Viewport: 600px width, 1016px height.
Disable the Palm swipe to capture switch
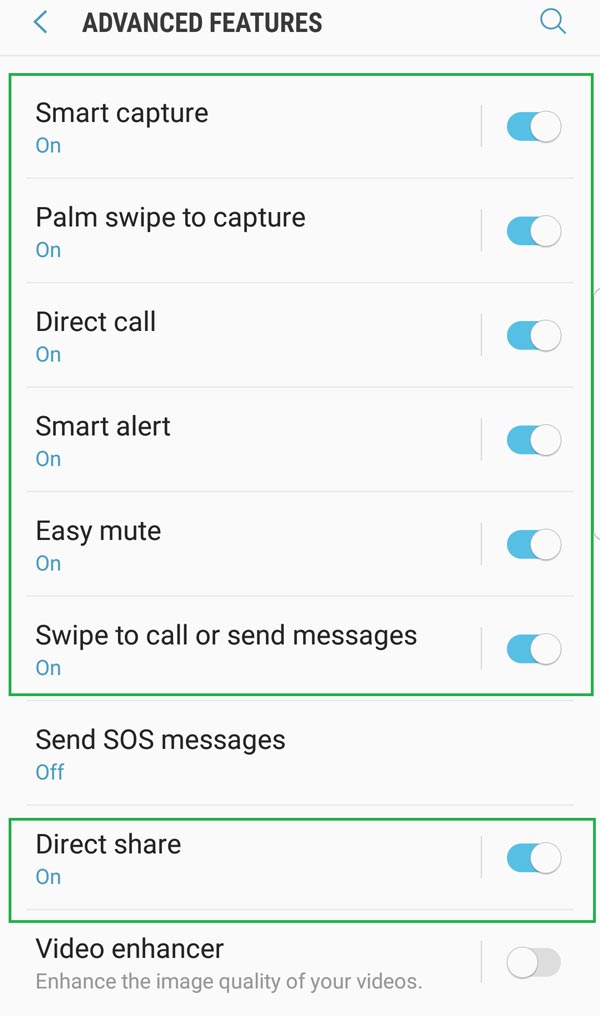[x=534, y=231]
